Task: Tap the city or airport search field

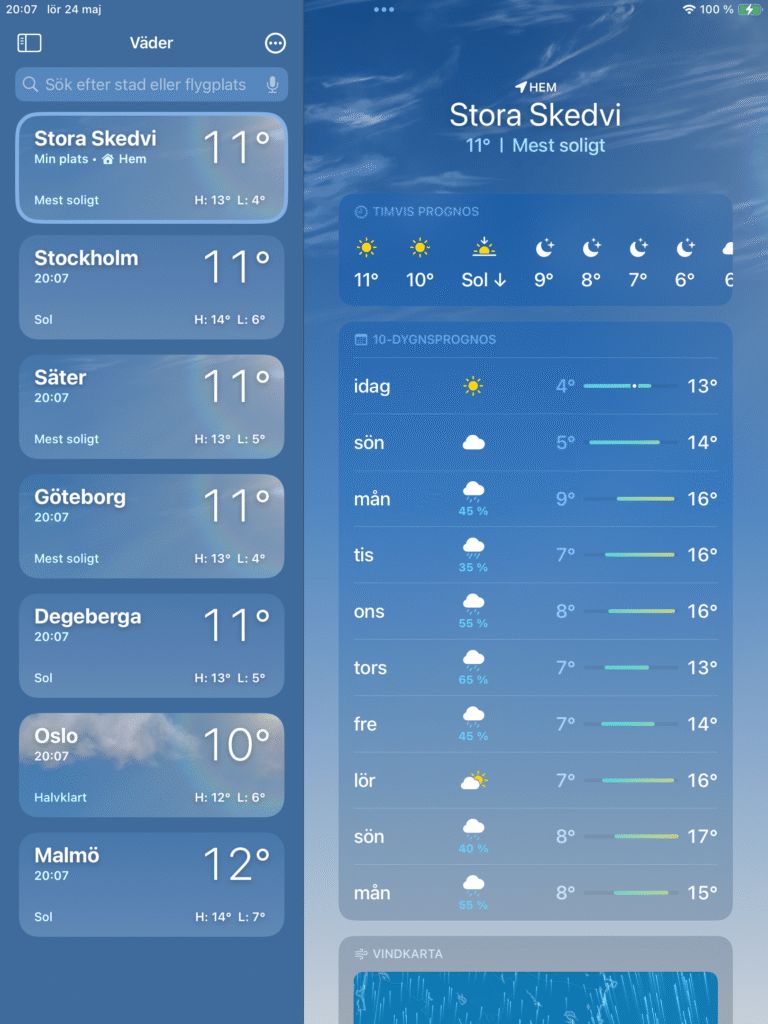Action: coord(145,85)
